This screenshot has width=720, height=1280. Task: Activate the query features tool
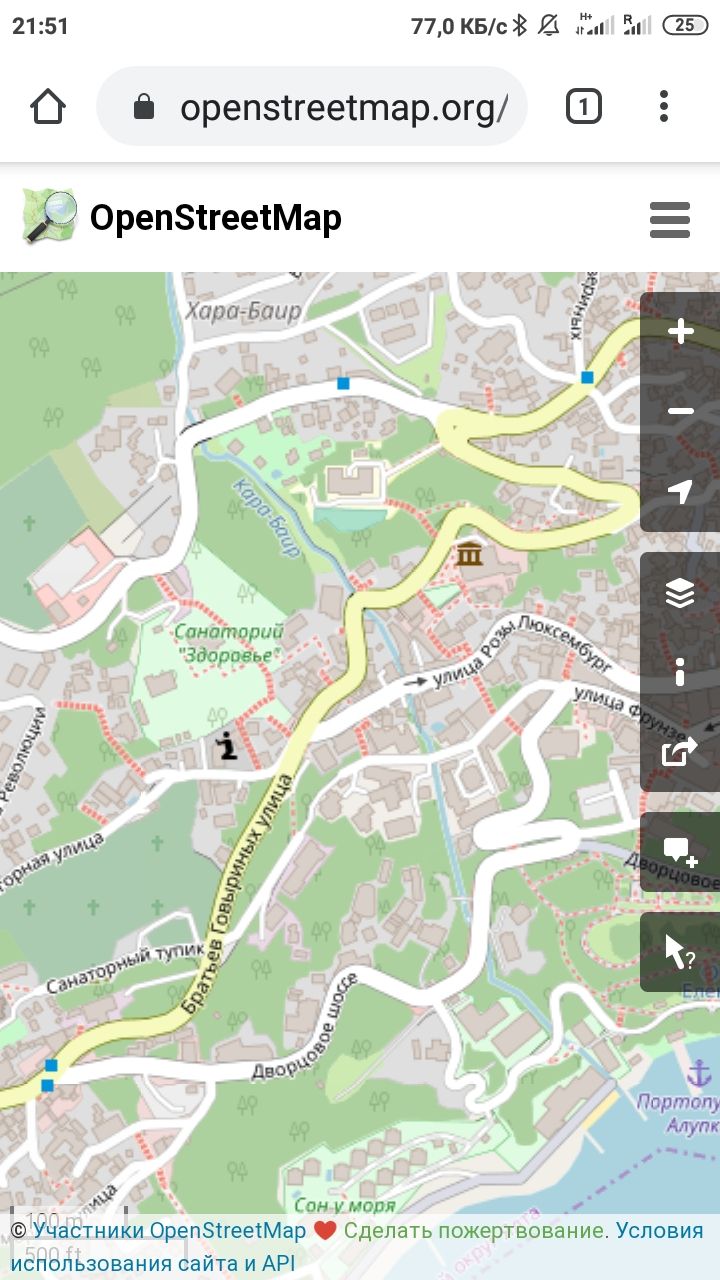680,952
